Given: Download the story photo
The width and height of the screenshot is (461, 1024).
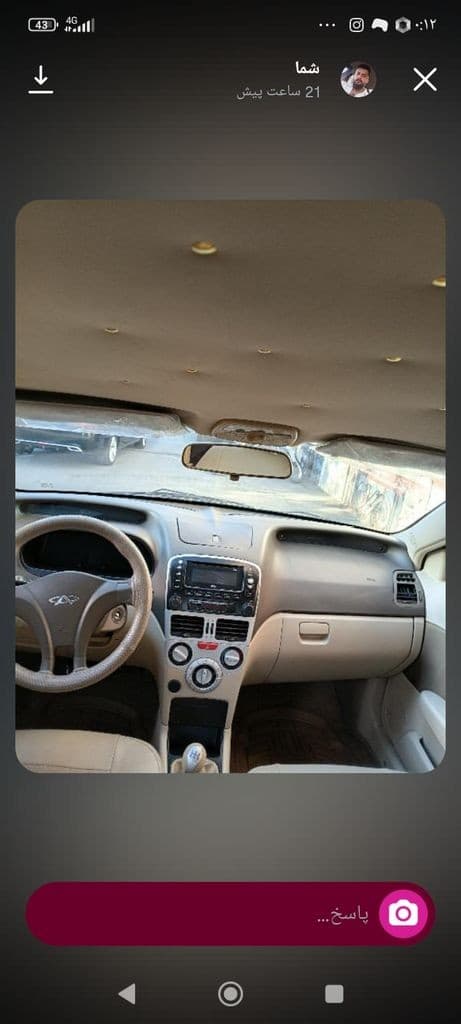Looking at the screenshot, I should (x=40, y=80).
